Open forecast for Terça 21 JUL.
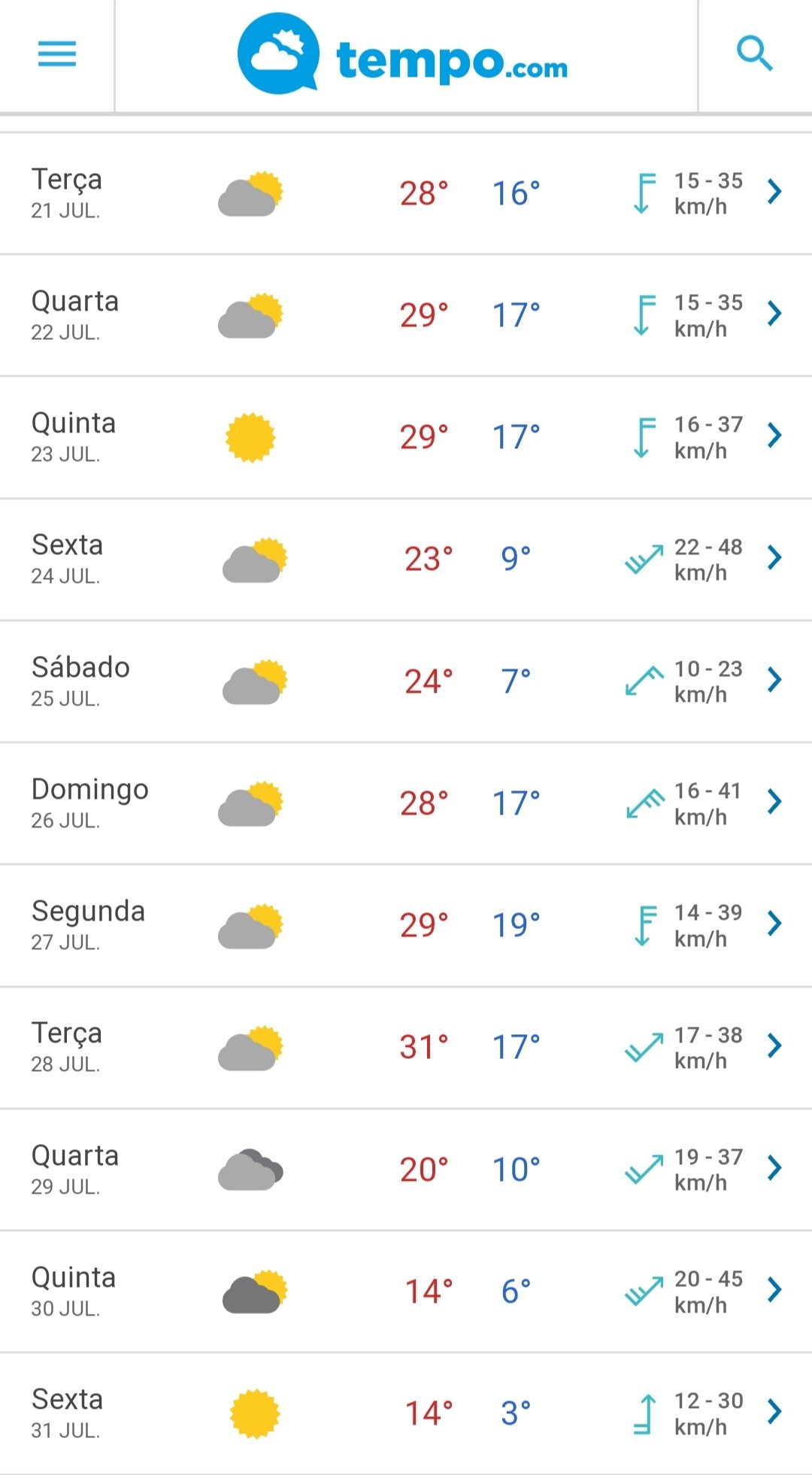Image resolution: width=812 pixels, height=1475 pixels. point(406,193)
